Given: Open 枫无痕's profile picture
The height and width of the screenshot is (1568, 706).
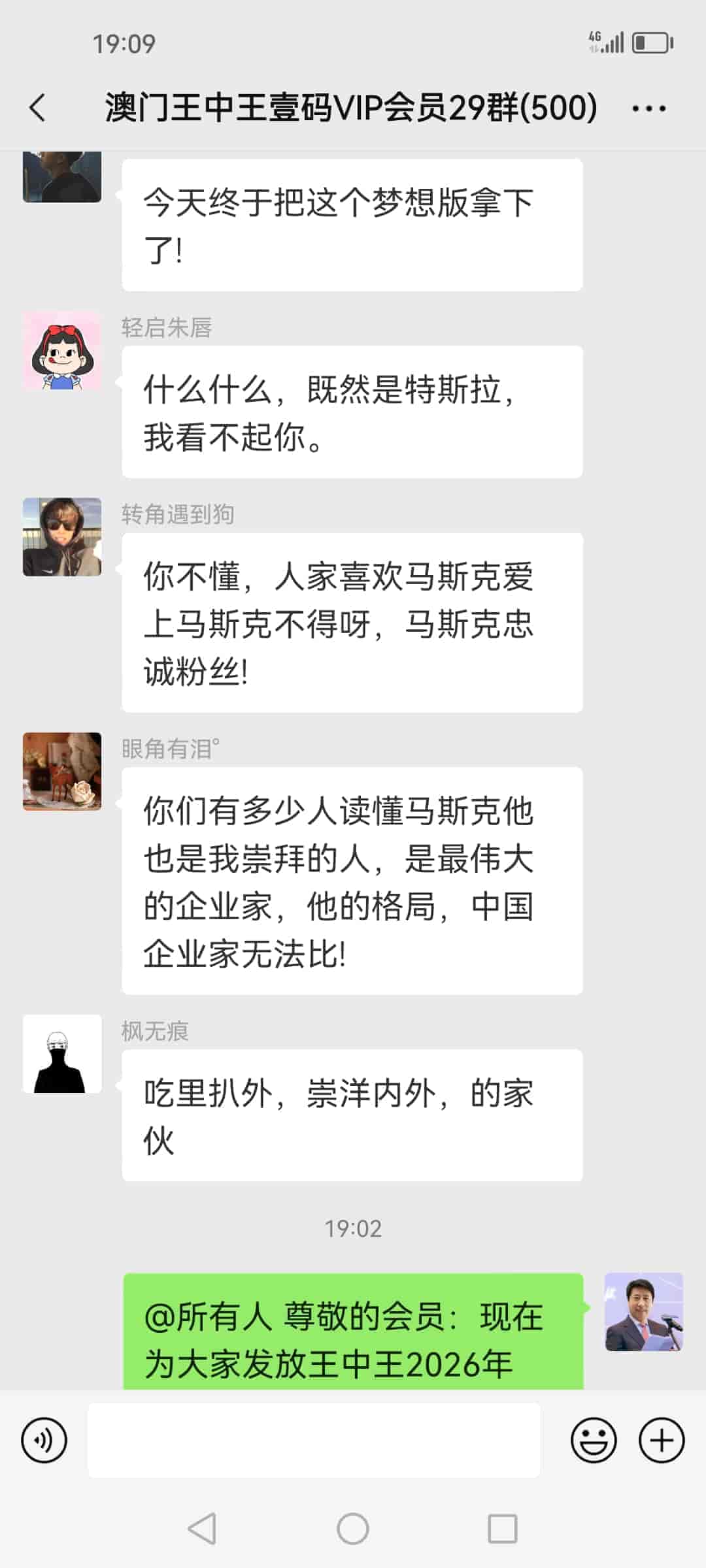Looking at the screenshot, I should [x=62, y=1054].
